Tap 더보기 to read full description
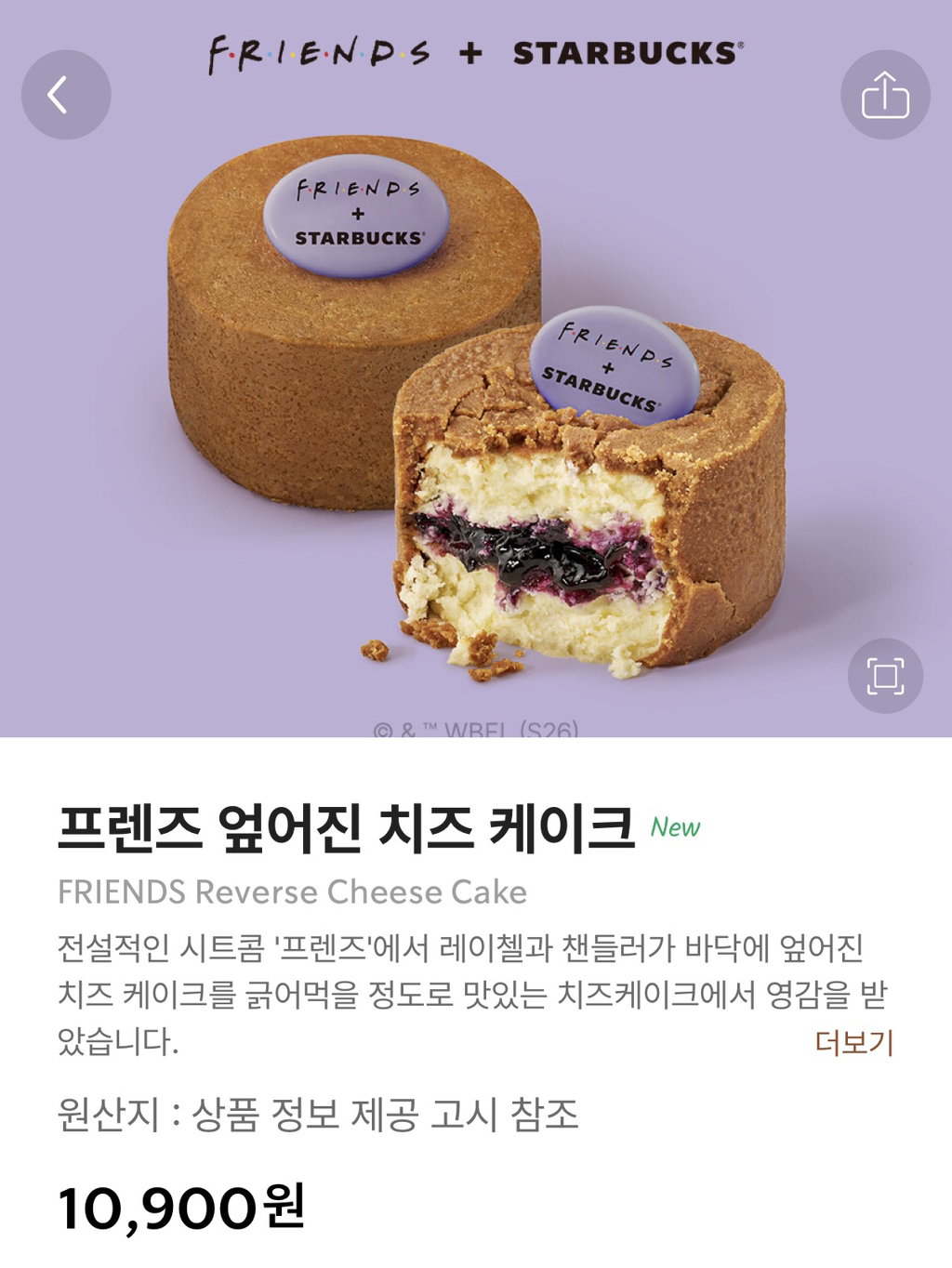Screen dimensions: 952x1268 (854, 1042)
